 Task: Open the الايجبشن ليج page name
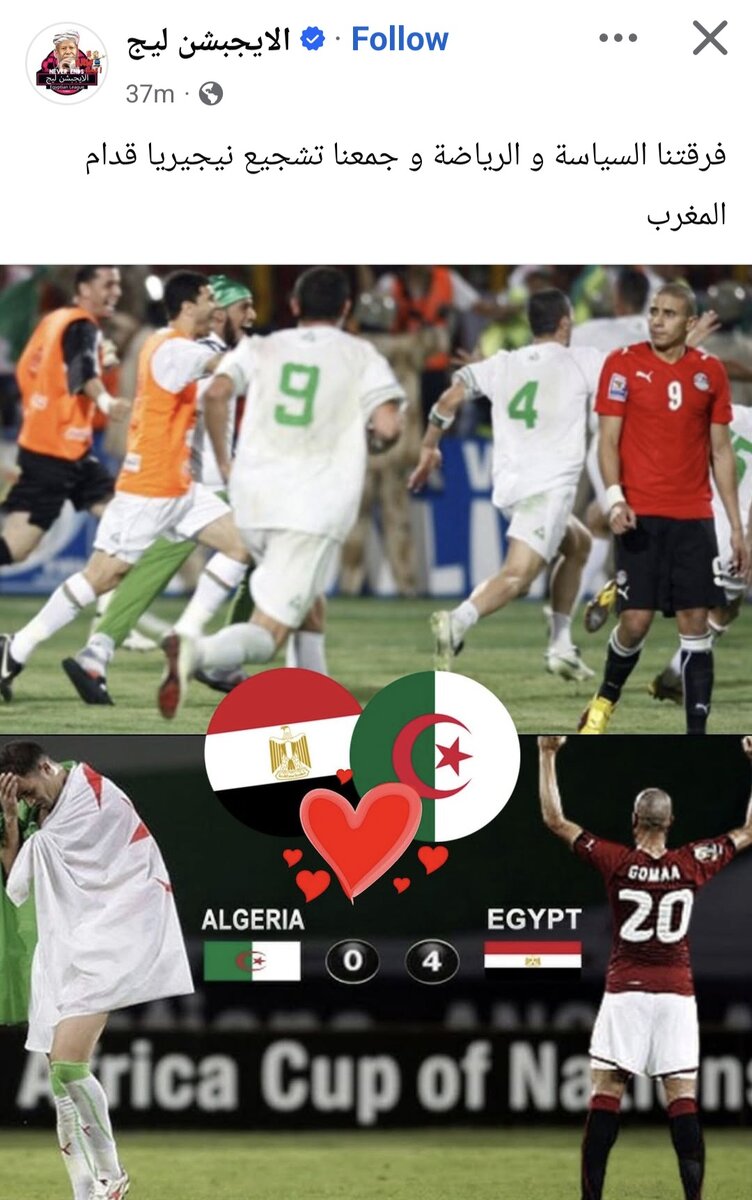(208, 40)
